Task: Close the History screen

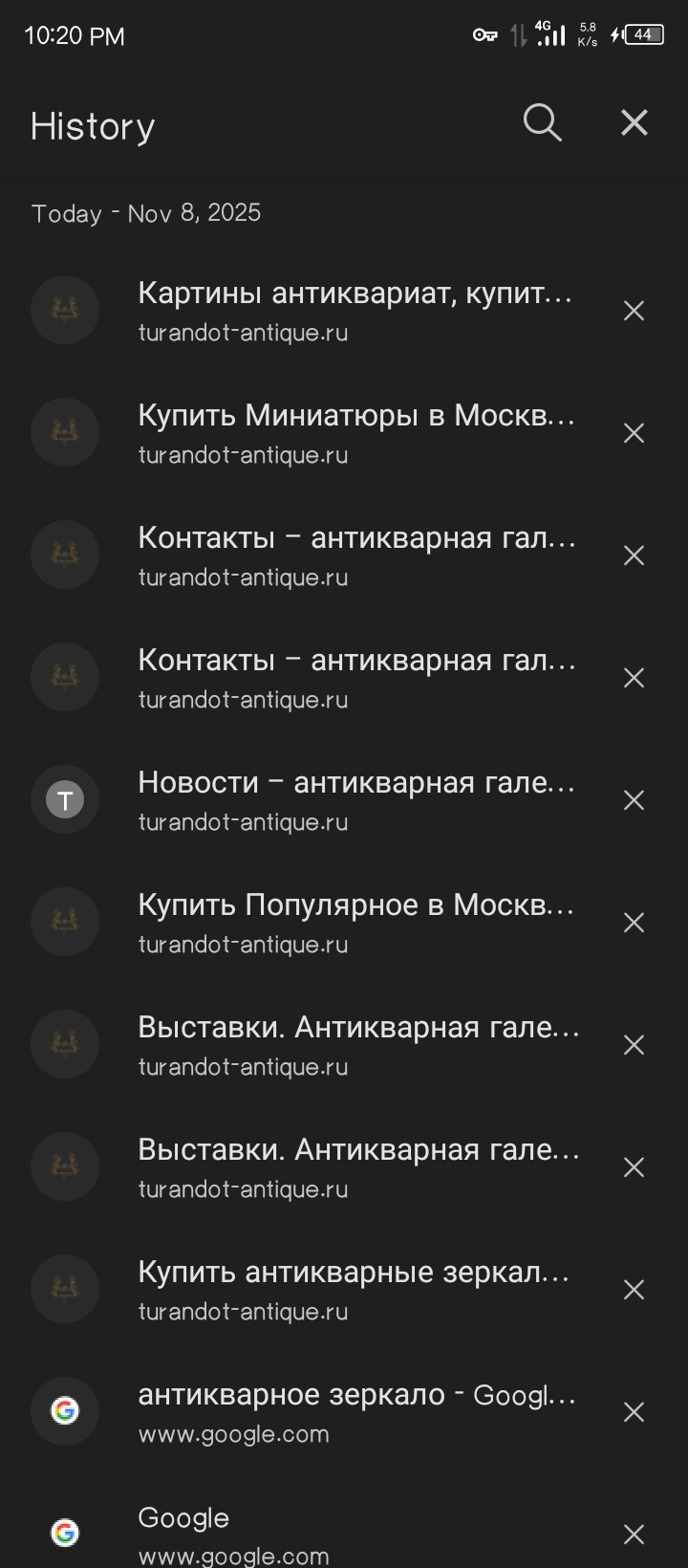Action: click(634, 123)
